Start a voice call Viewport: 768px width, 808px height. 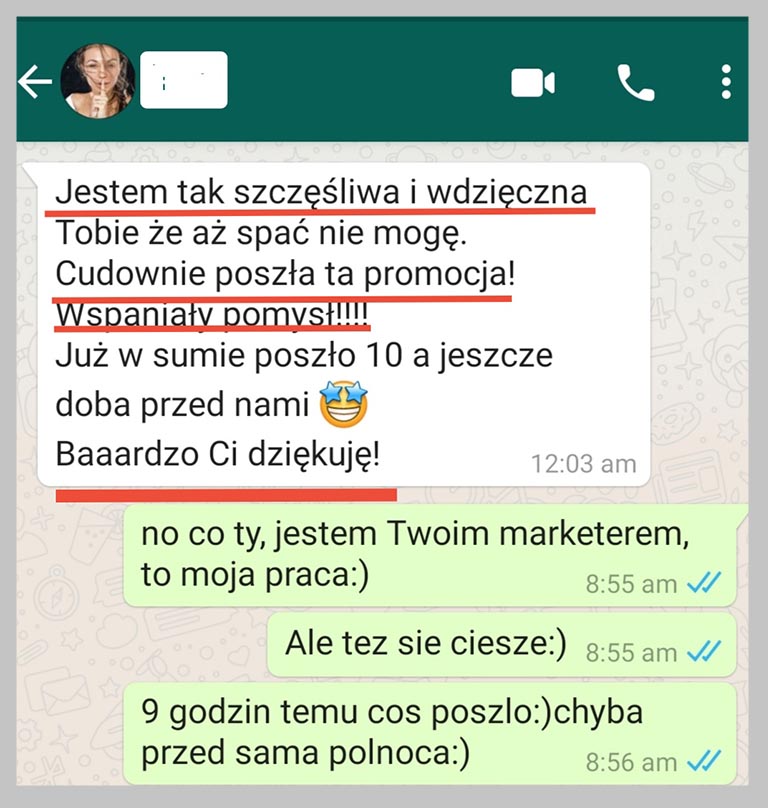click(635, 83)
